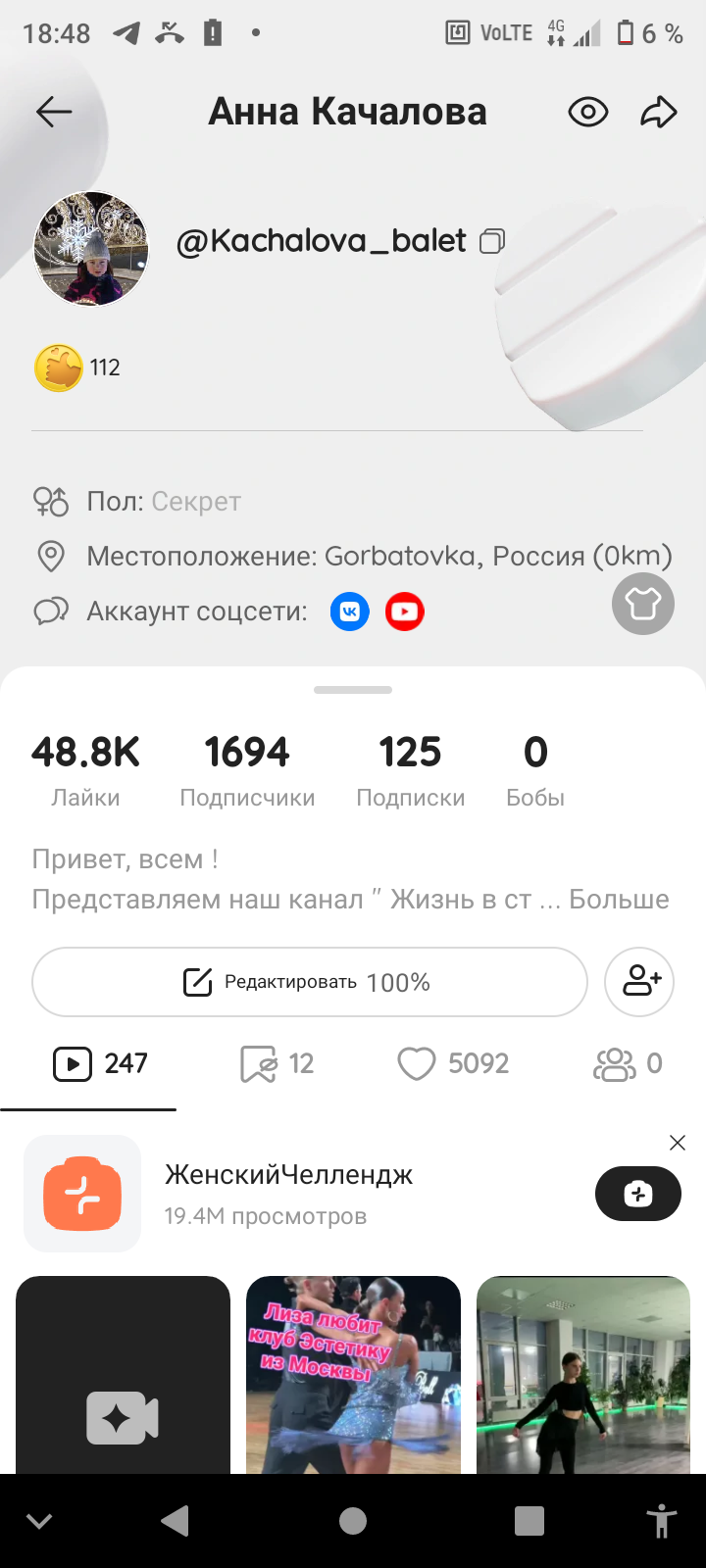Tap the system home button
This screenshot has height=1568, width=706.
tap(353, 1521)
